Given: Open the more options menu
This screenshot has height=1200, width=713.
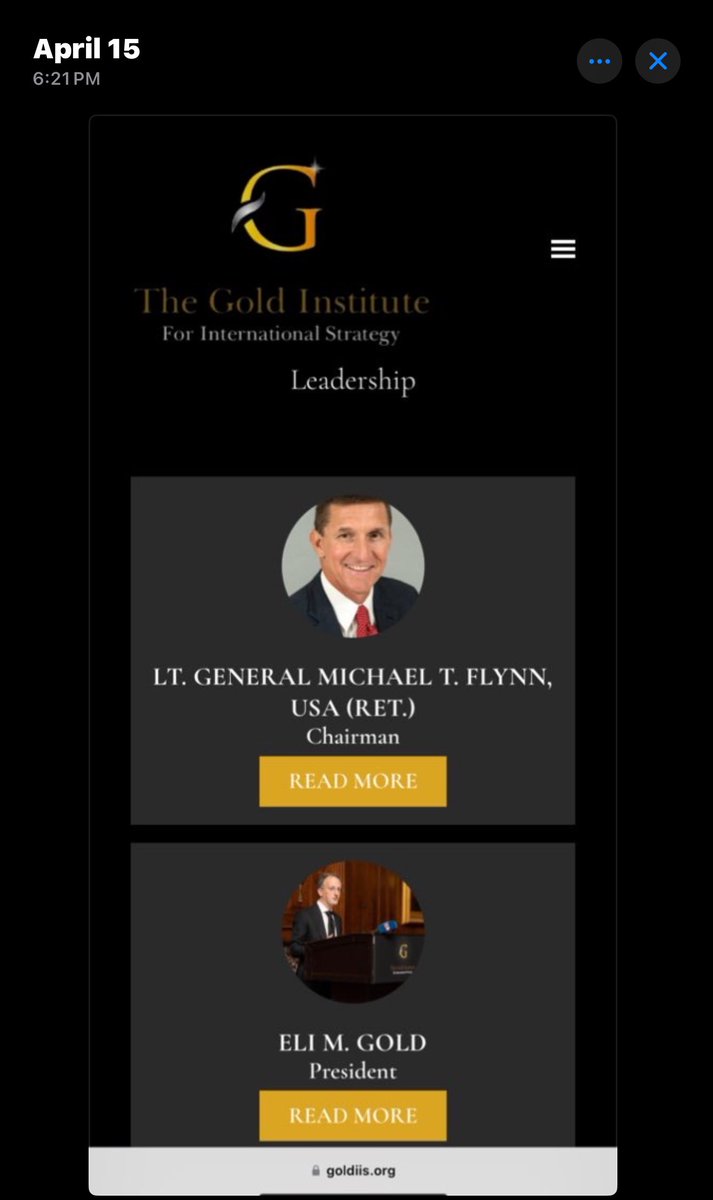Looking at the screenshot, I should tap(599, 61).
